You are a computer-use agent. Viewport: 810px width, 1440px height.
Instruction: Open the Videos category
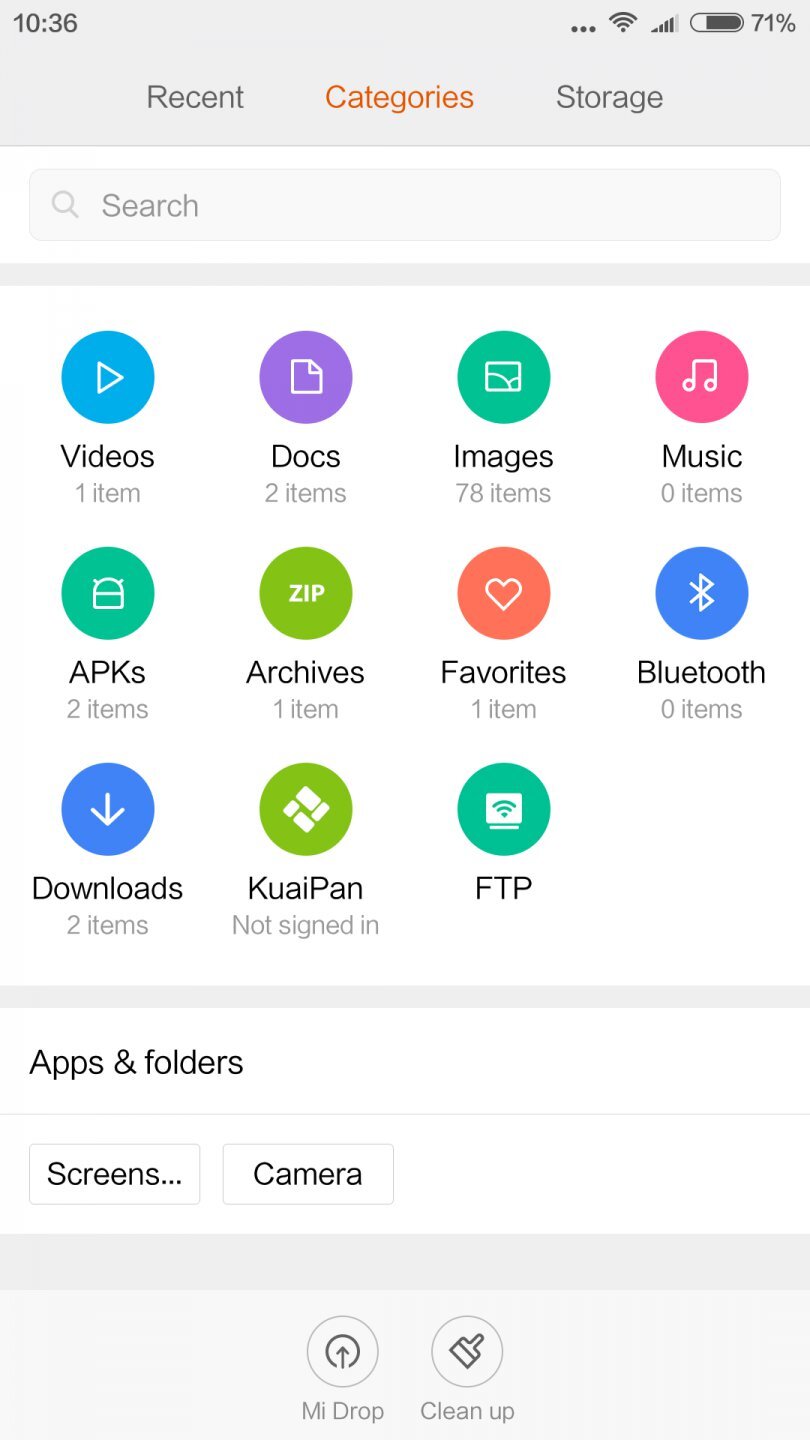point(108,378)
